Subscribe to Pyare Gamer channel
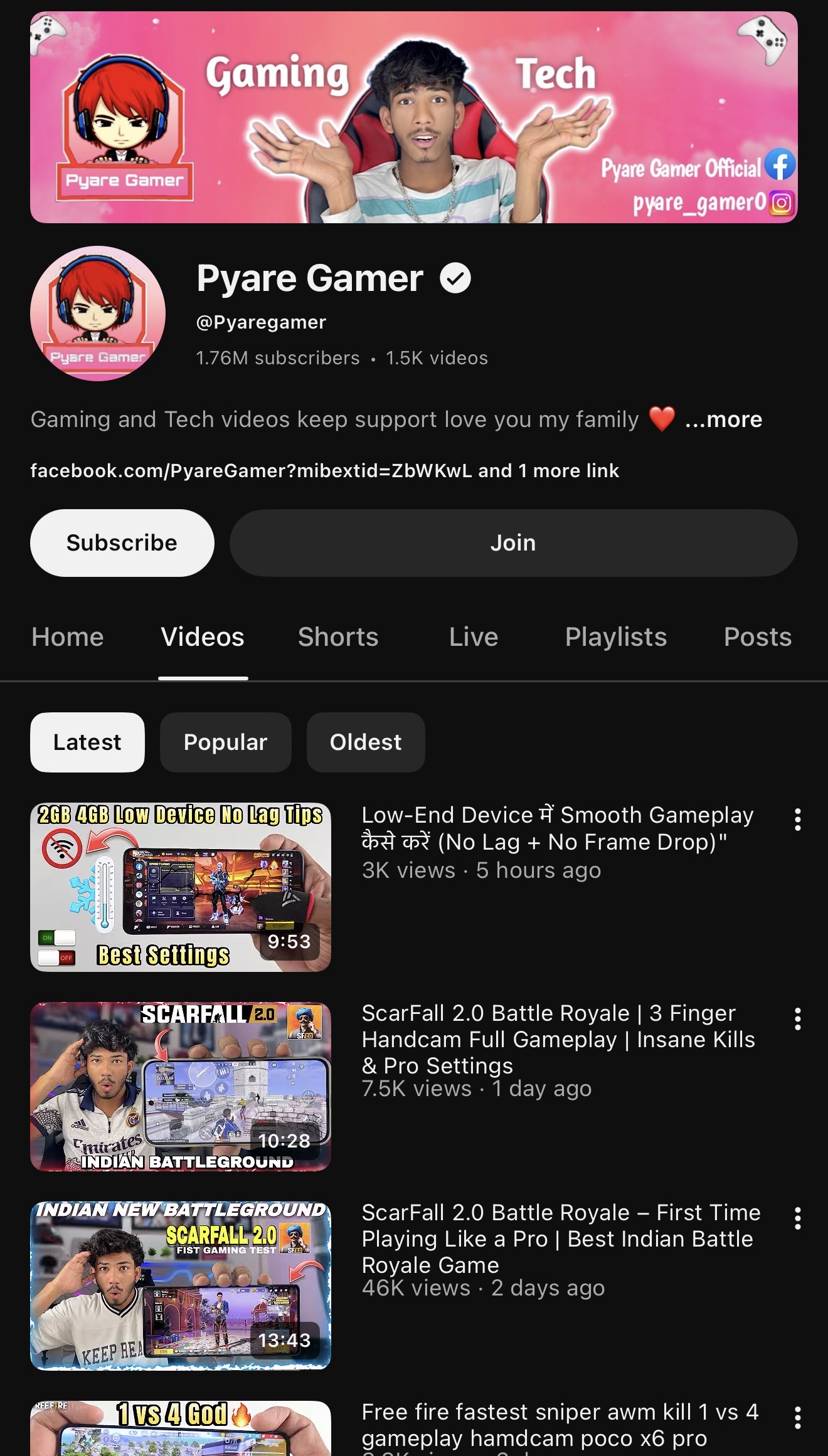Viewport: 828px width, 1456px height. tap(122, 543)
